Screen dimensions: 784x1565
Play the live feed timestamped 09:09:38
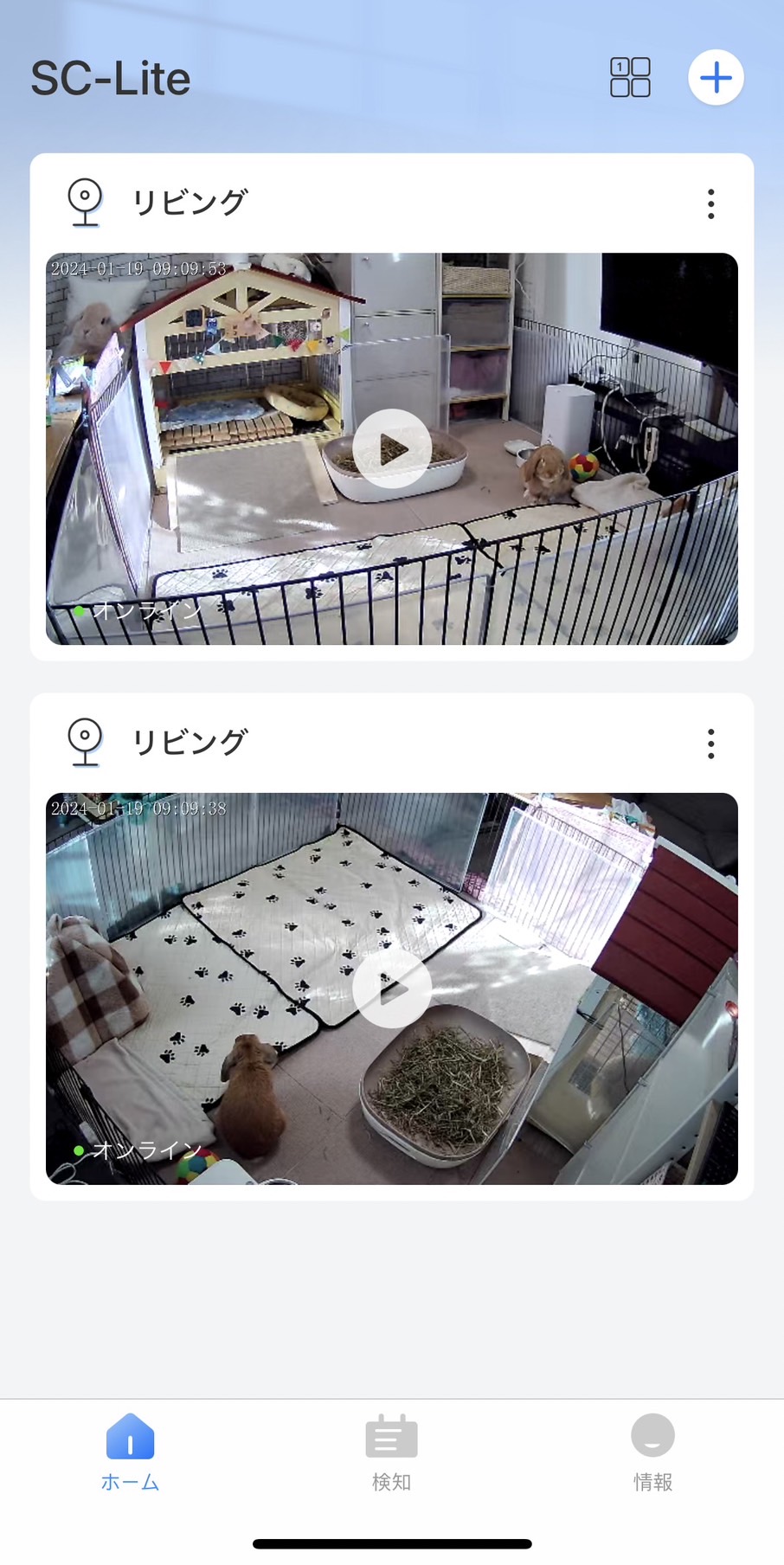click(x=392, y=988)
